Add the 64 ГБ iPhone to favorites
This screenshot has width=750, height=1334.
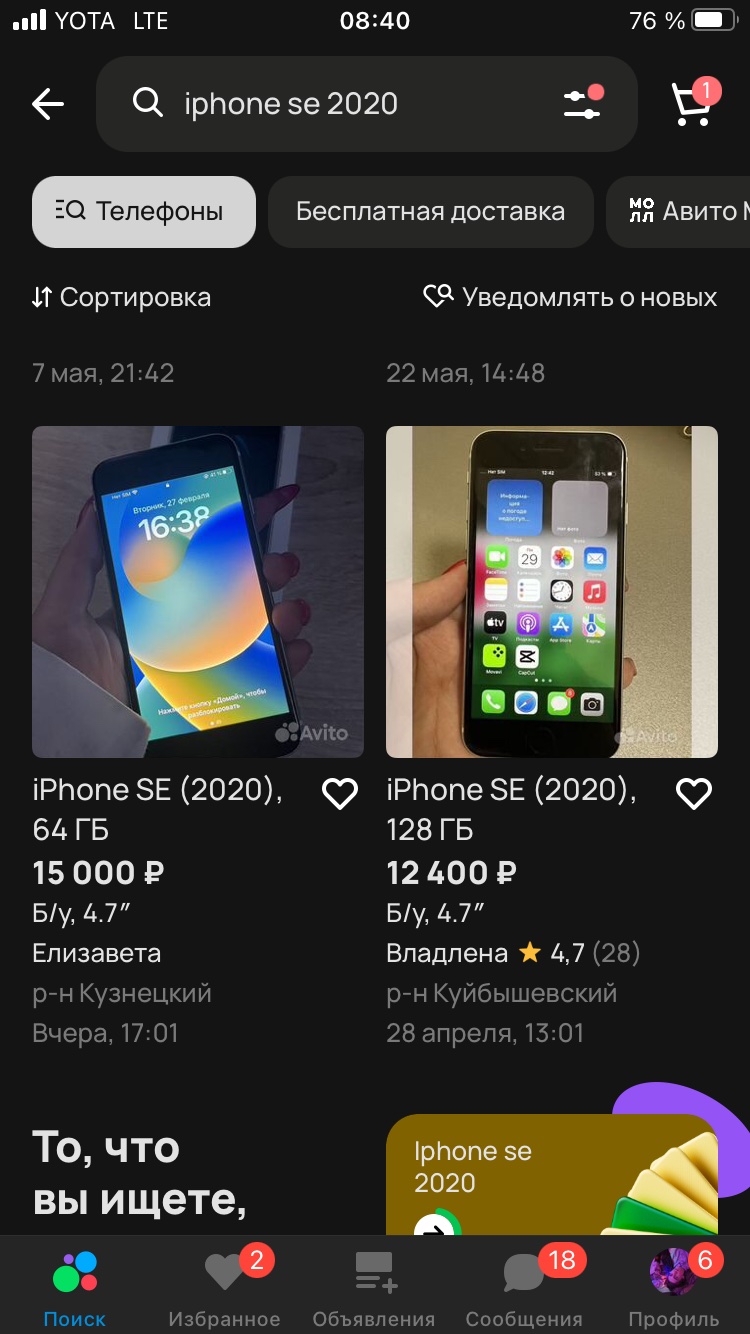point(340,794)
